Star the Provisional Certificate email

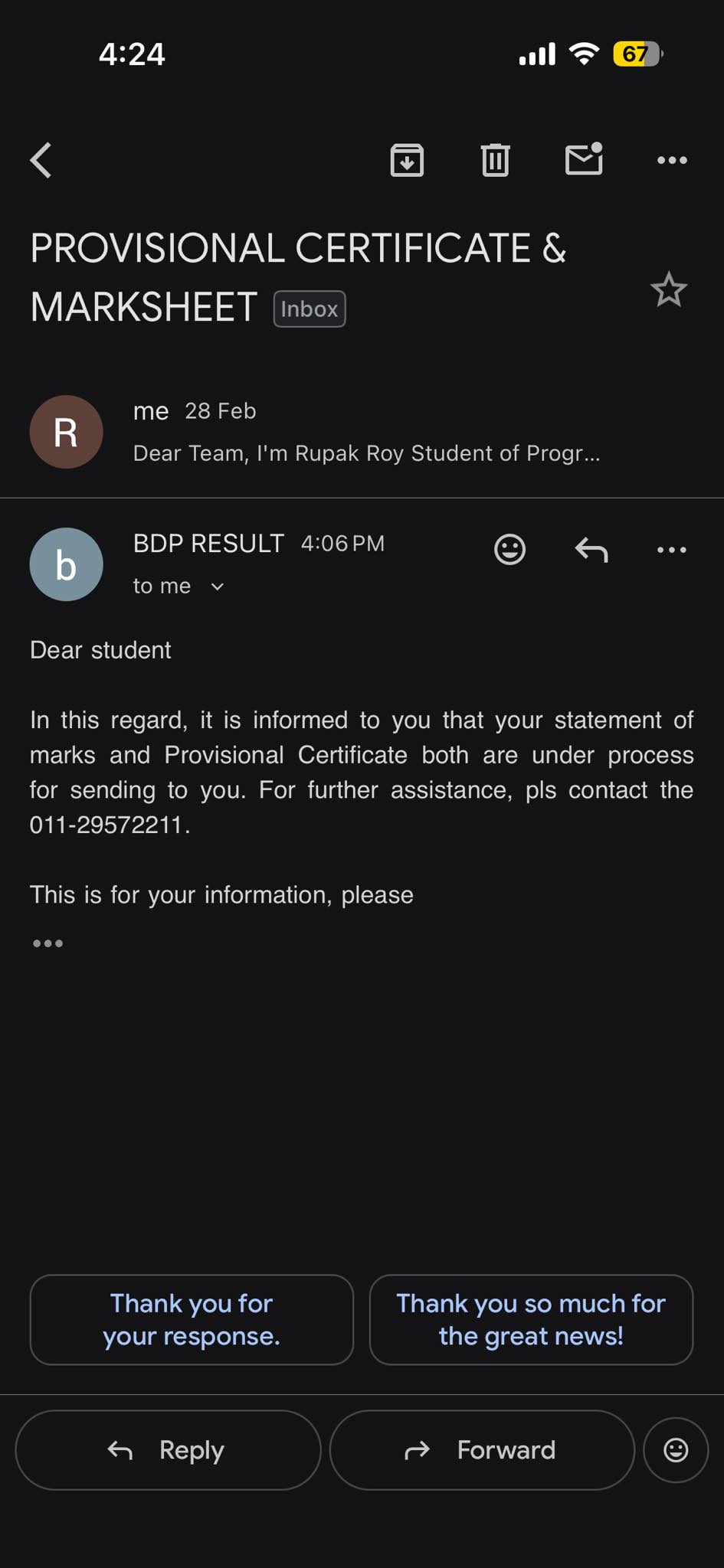pos(669,289)
